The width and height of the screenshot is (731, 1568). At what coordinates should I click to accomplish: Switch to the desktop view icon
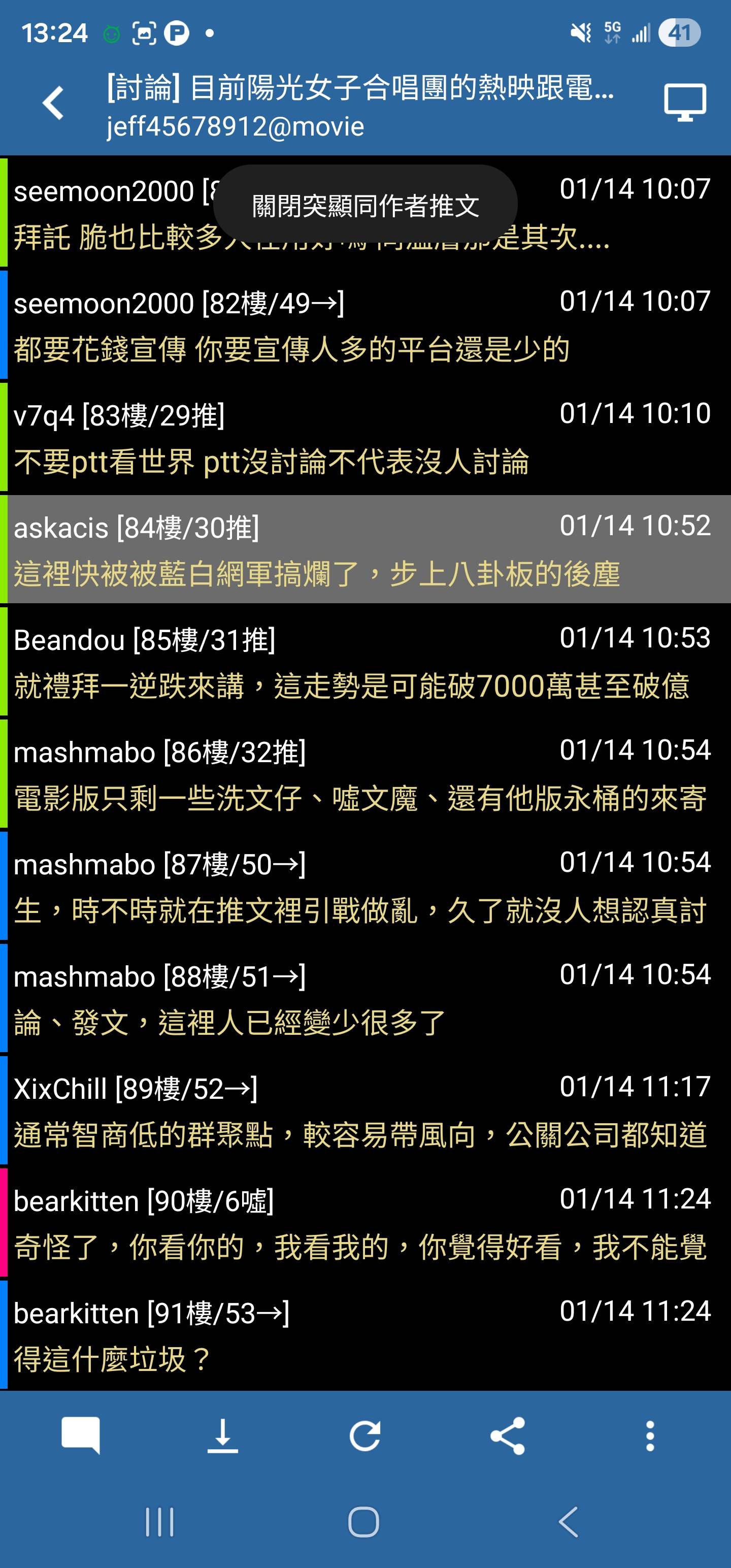pos(684,102)
